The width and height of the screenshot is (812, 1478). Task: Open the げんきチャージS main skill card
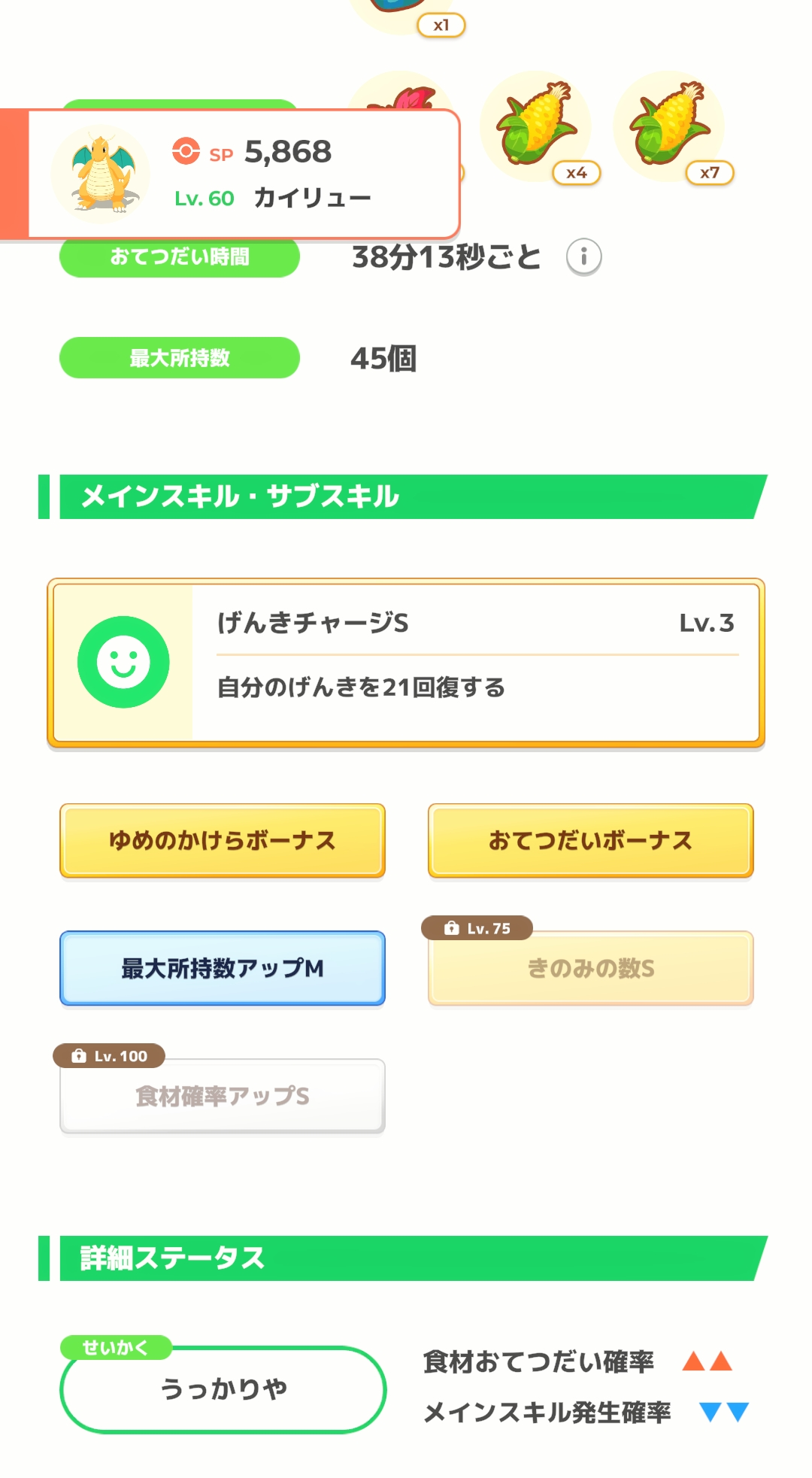pyautogui.click(x=406, y=663)
